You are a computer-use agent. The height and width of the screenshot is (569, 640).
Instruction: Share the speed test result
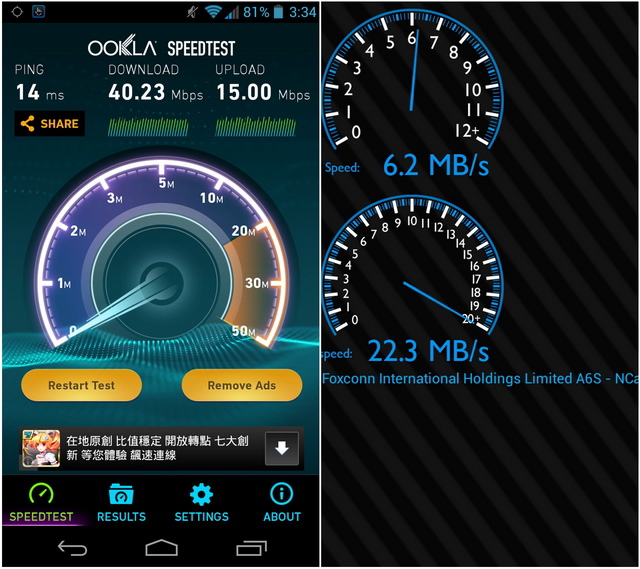coord(49,124)
